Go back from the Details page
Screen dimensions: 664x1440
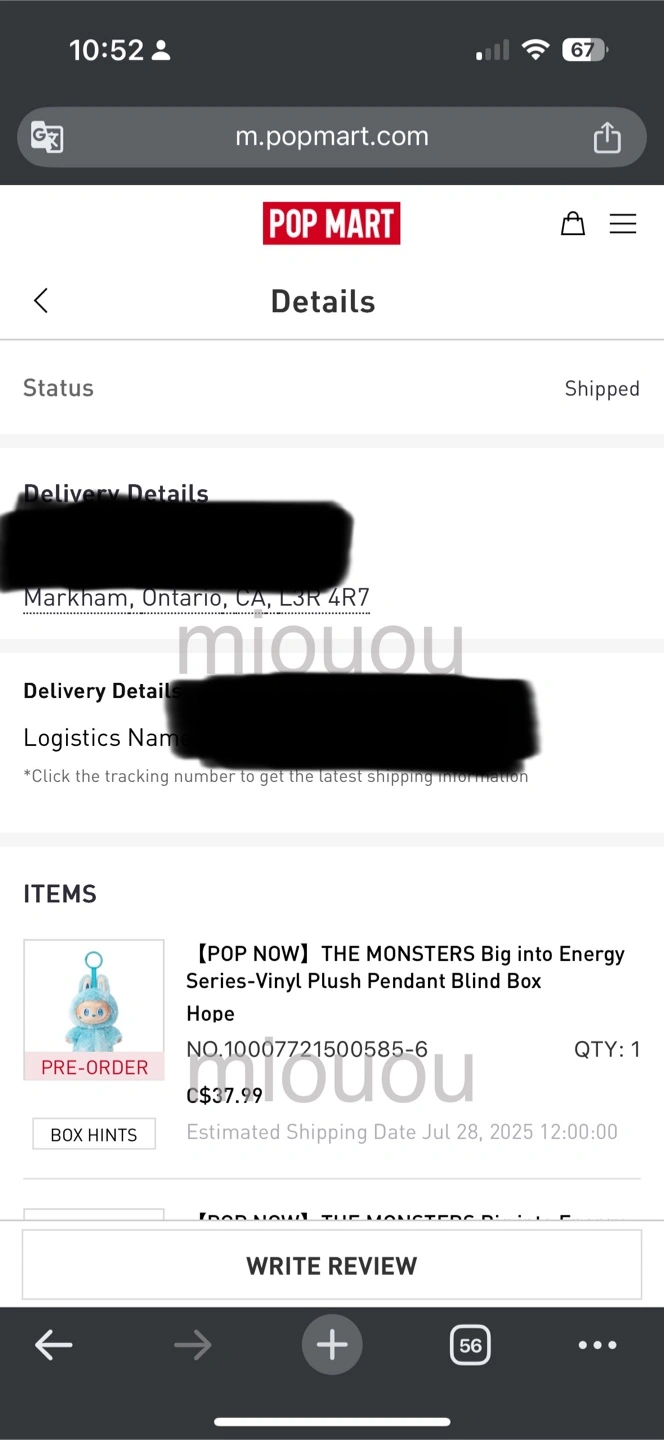41,301
